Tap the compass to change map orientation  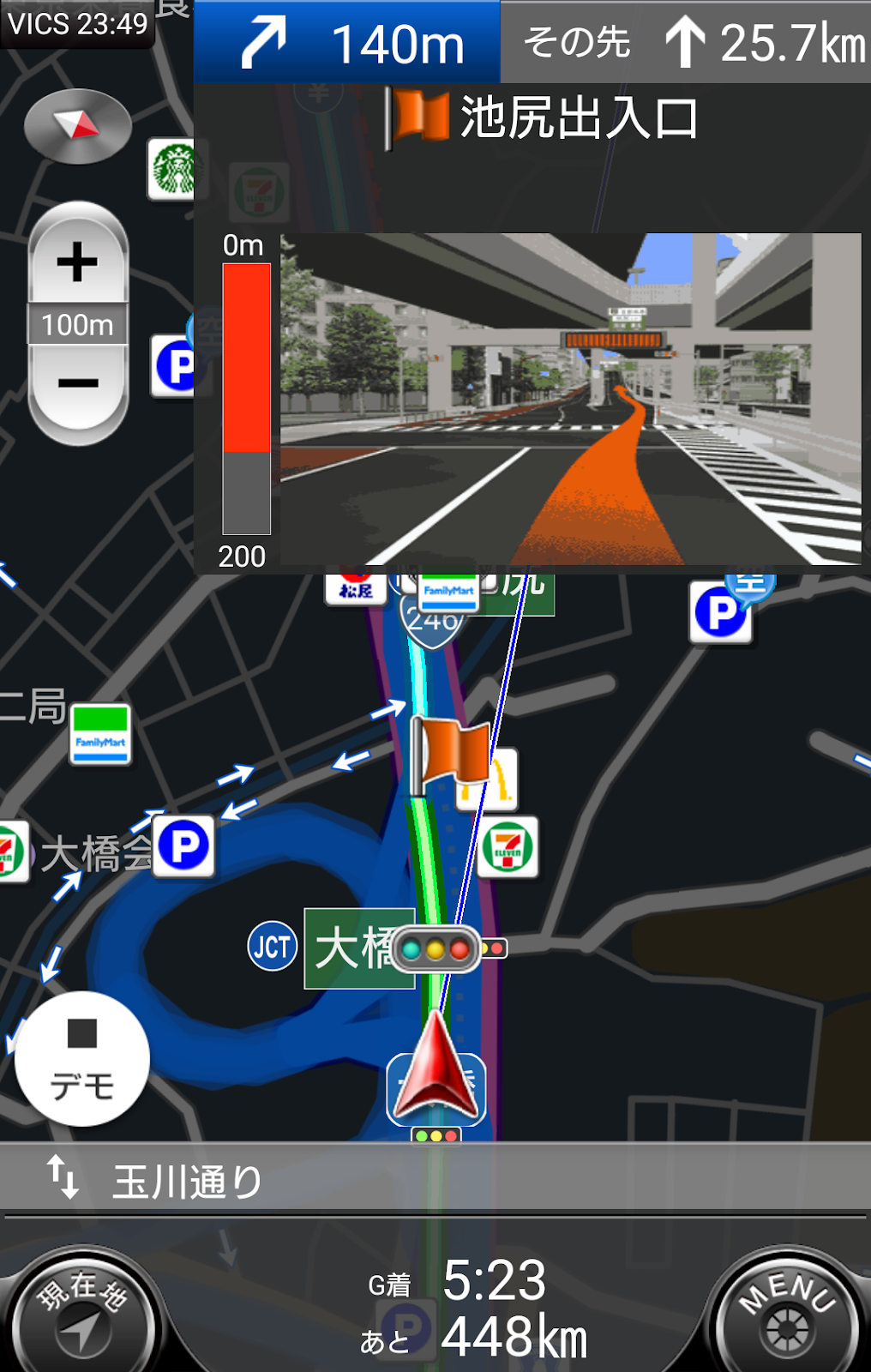coord(77,127)
